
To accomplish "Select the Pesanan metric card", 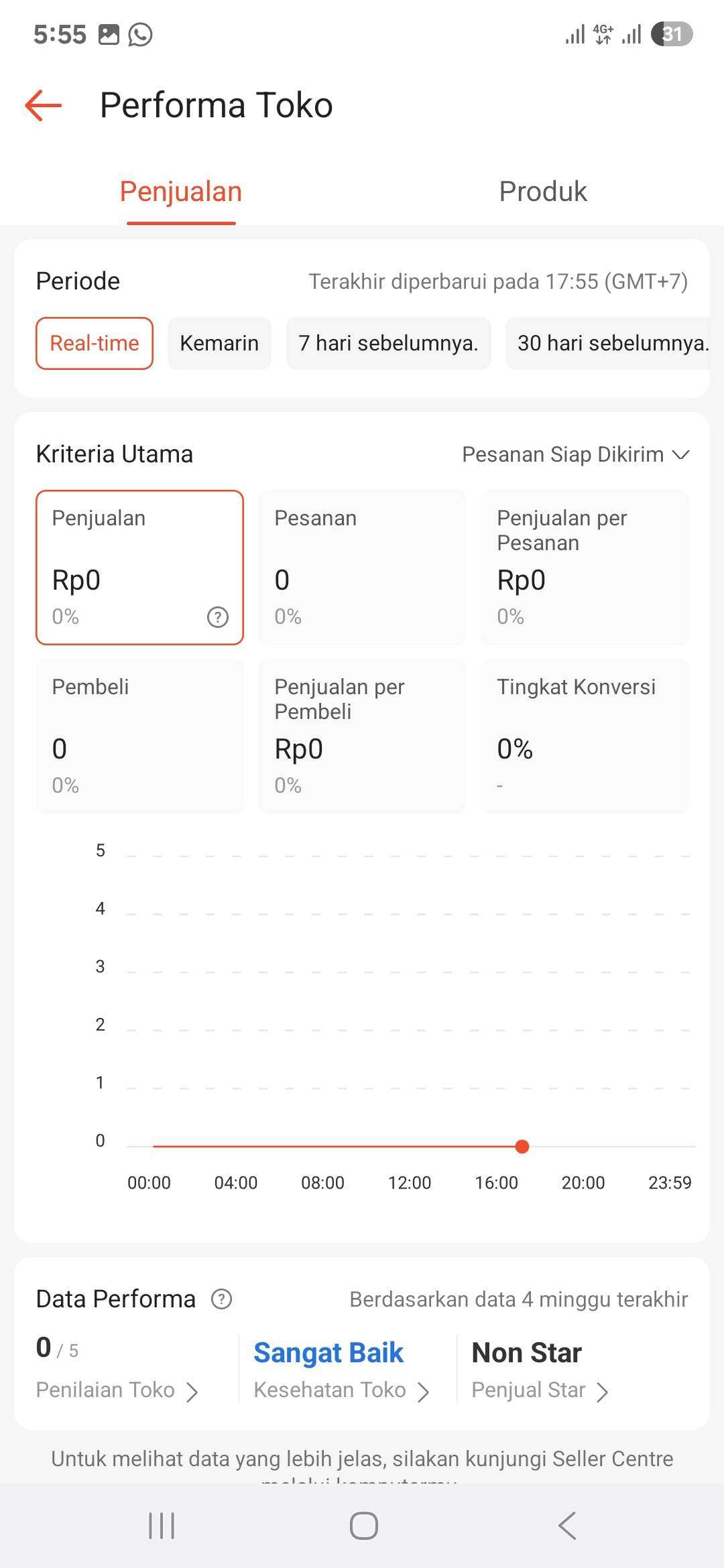I will pyautogui.click(x=362, y=568).
